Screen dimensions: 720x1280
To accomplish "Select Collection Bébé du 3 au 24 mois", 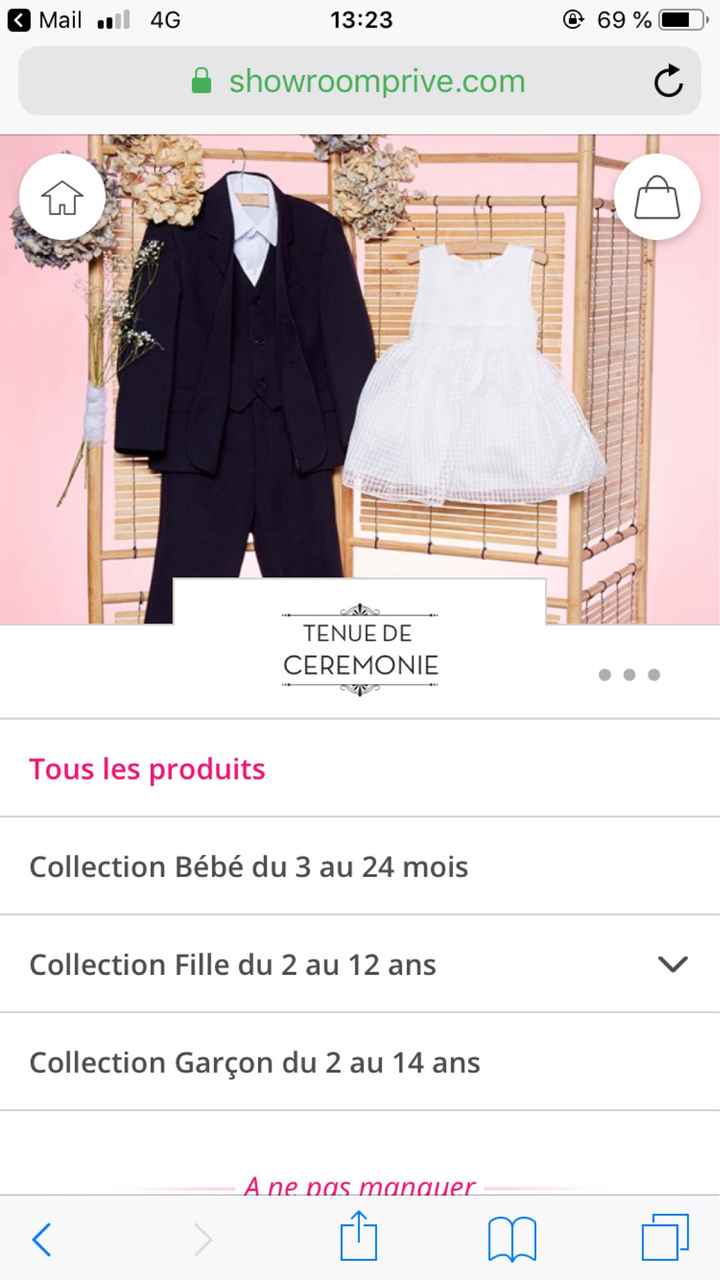I will coord(249,866).
